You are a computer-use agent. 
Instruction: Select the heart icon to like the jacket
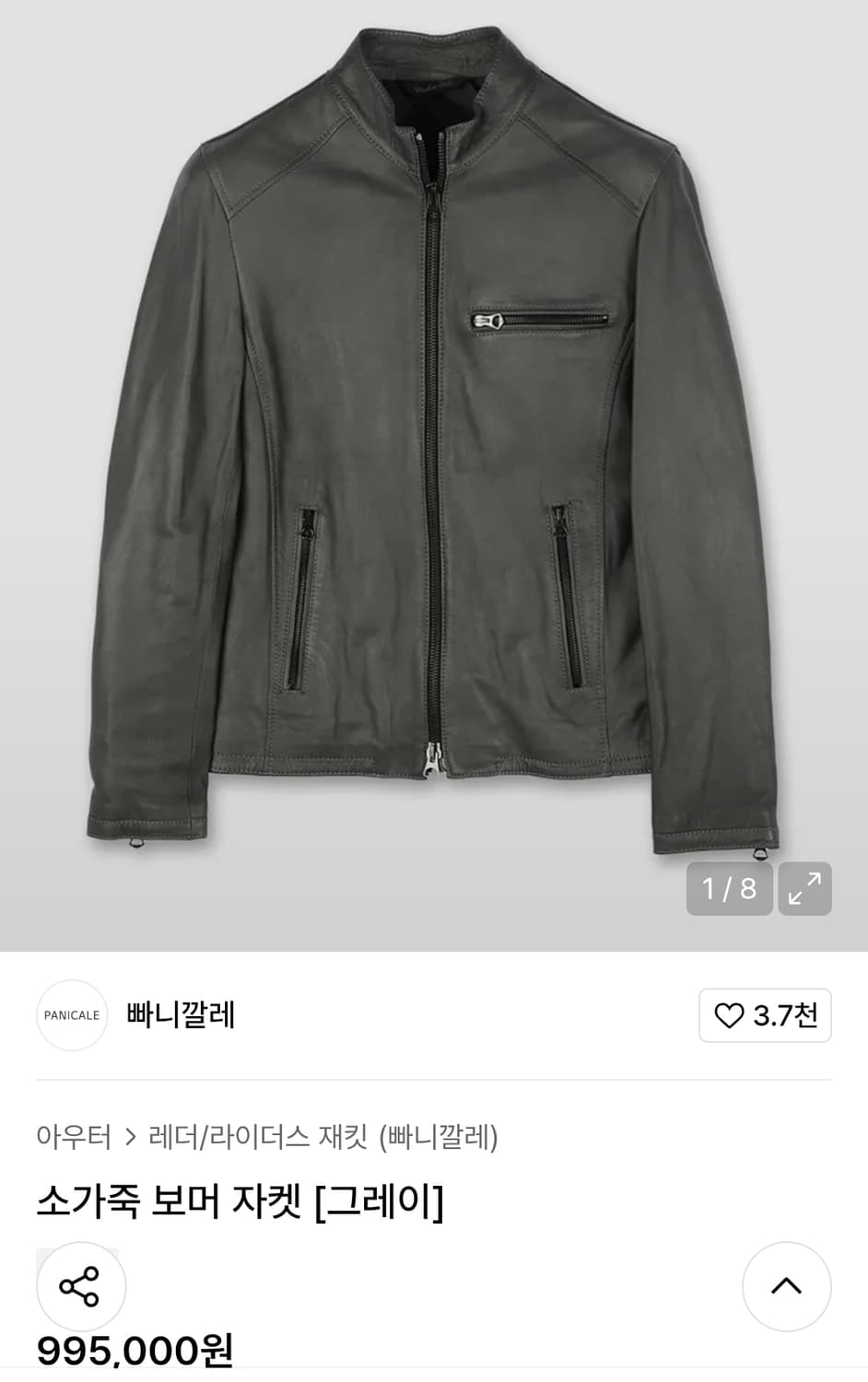[731, 1015]
